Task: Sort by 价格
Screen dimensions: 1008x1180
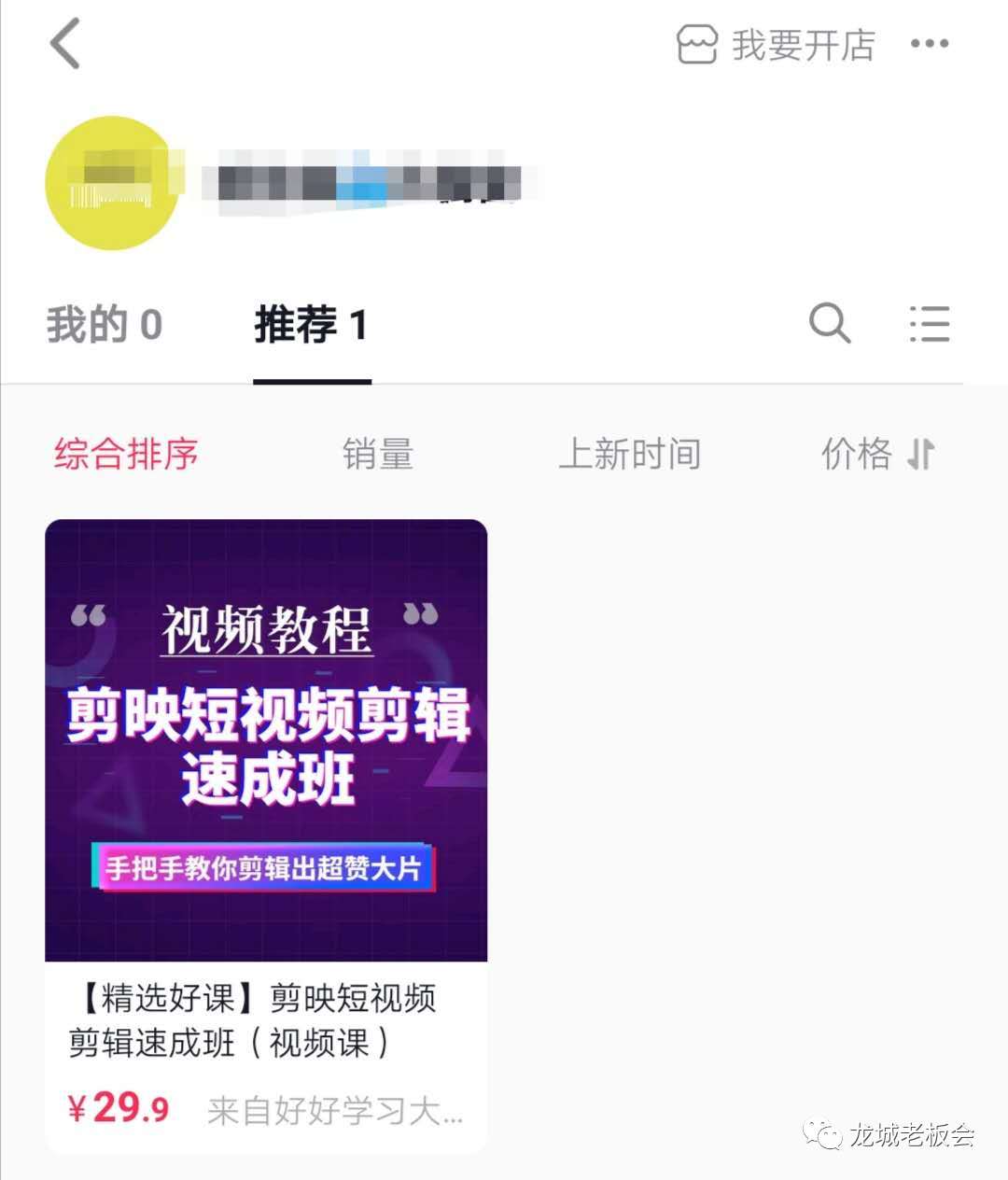Action: tap(877, 455)
